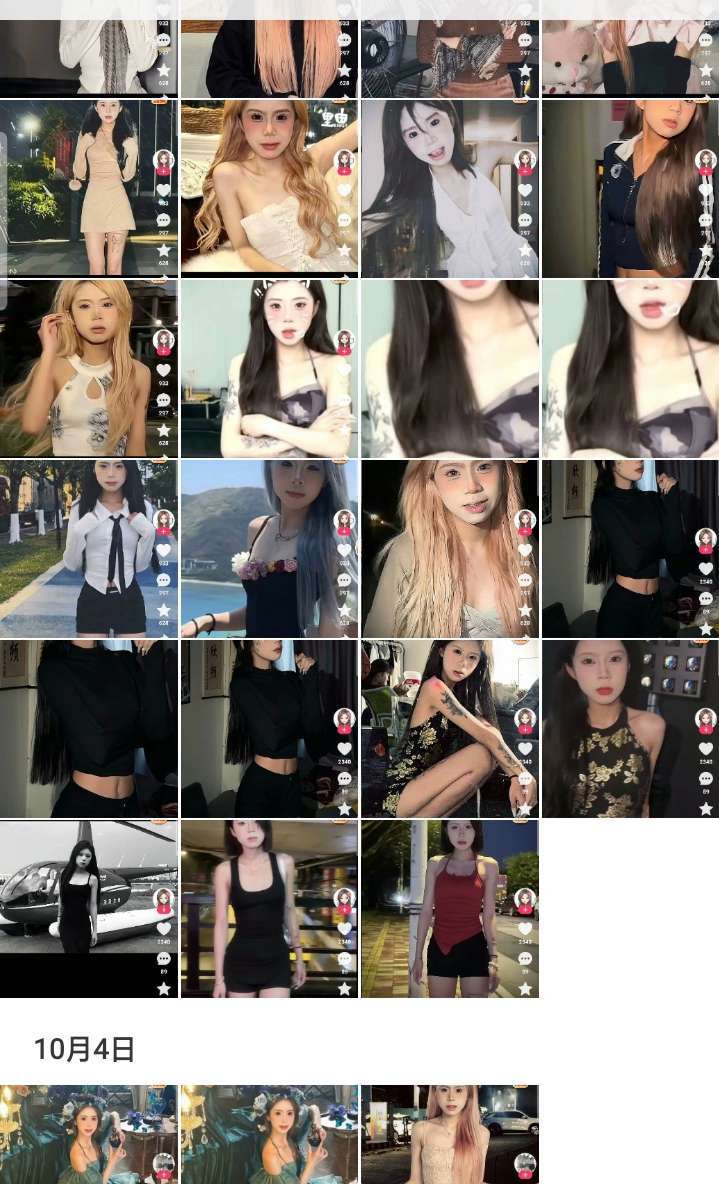View the white shirt and black tie photo
Viewport: 719px width, 1184px height.
click(x=88, y=548)
